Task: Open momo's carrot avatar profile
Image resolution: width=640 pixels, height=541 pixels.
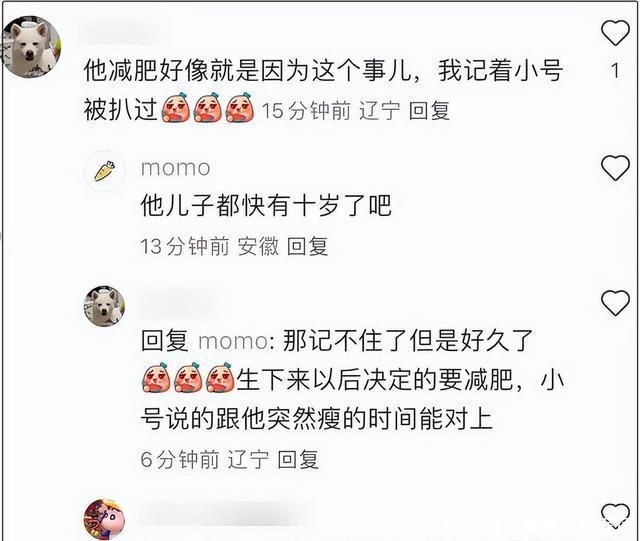Action: click(x=104, y=170)
